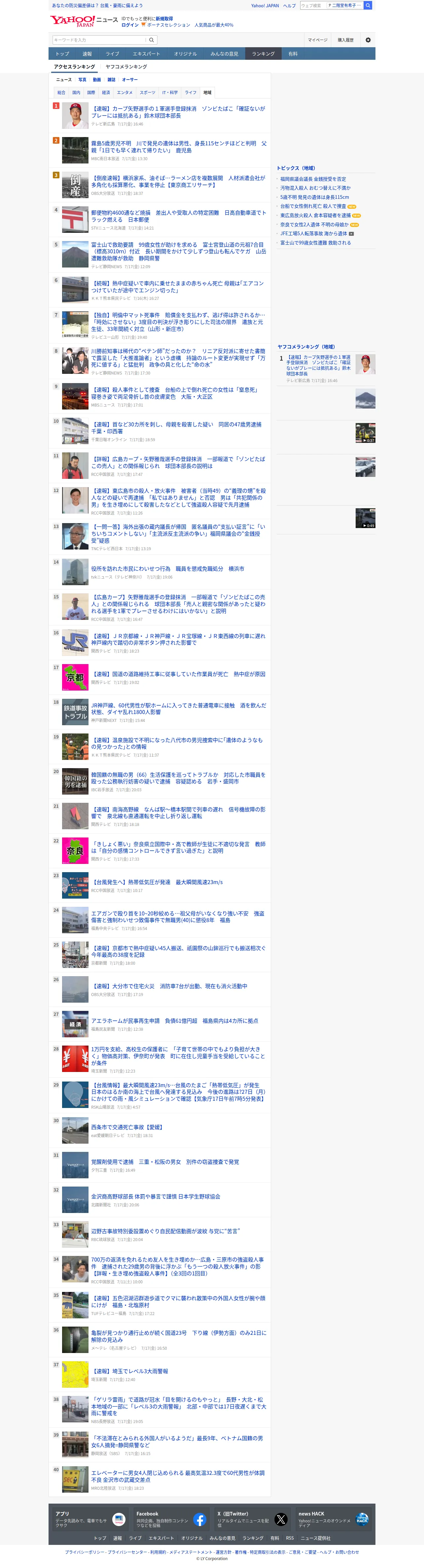
Task: Tap the web search magnifier button
Action: tap(368, 6)
